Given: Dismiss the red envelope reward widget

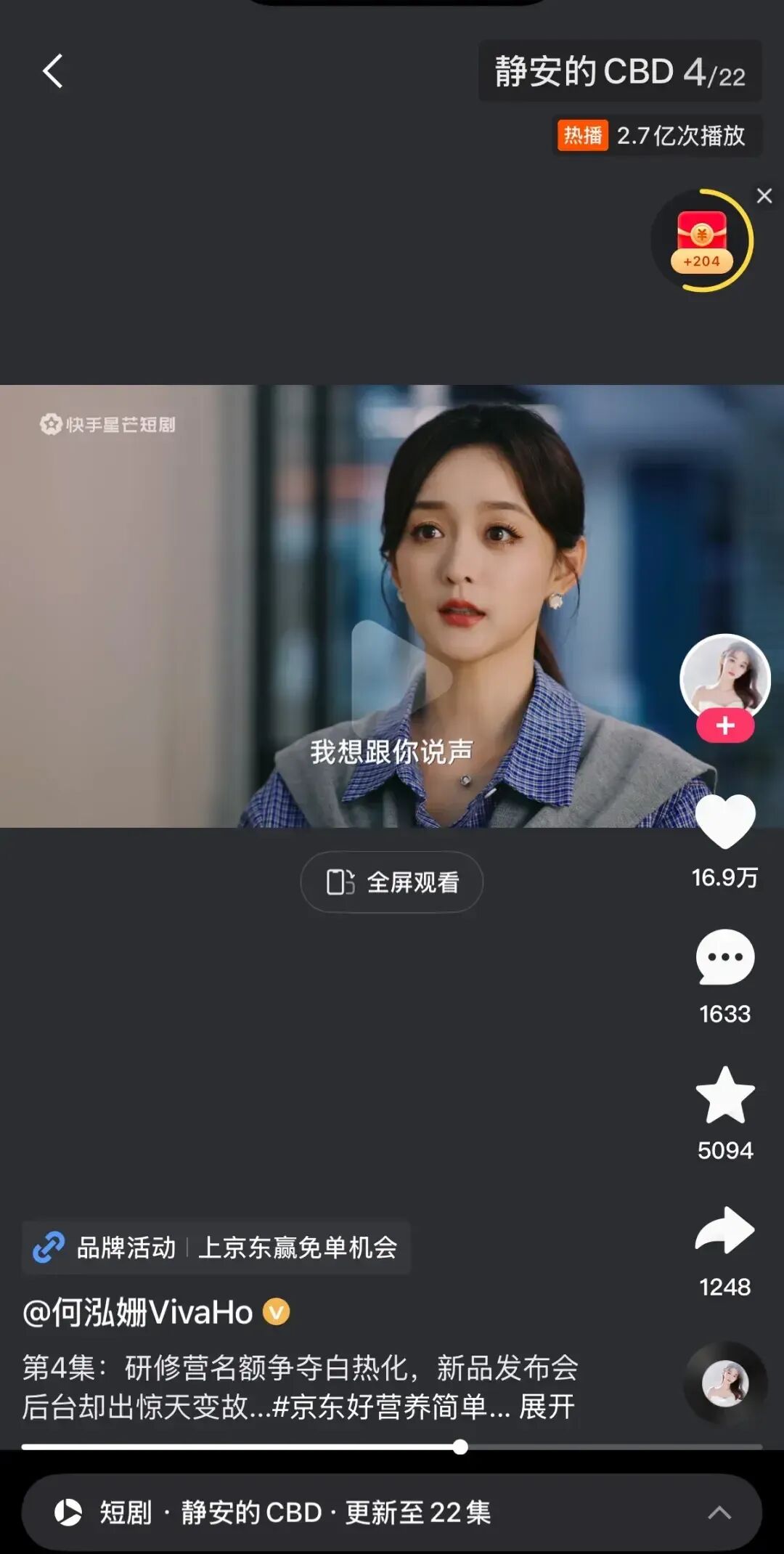Looking at the screenshot, I should click(x=764, y=195).
